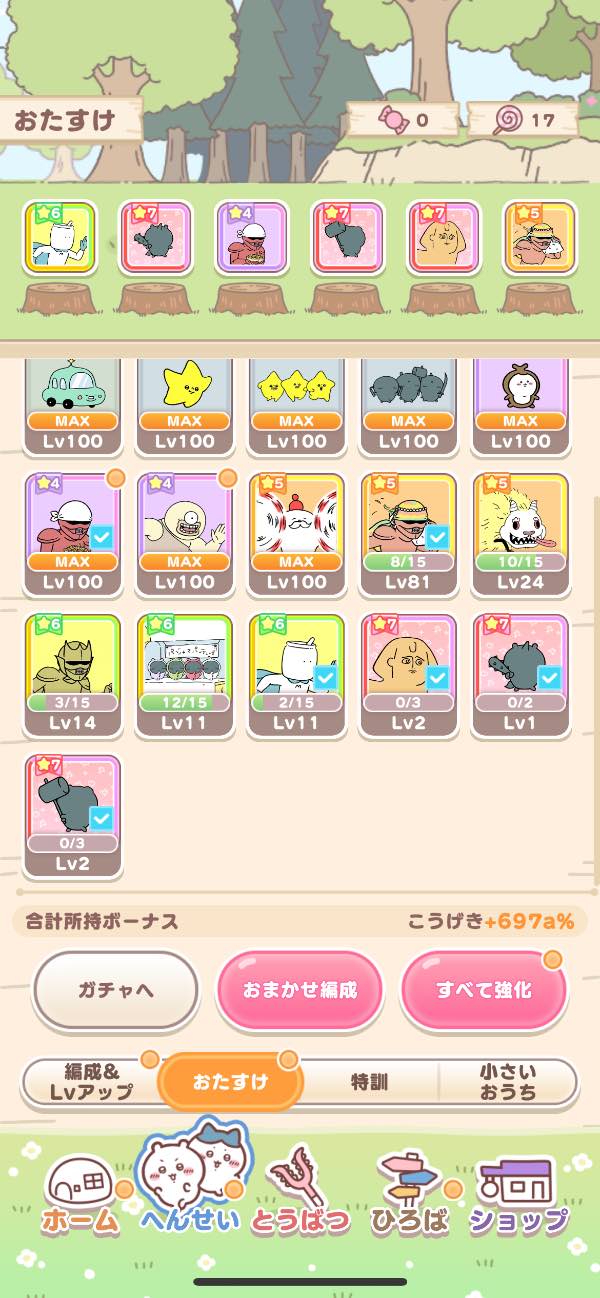600x1298 pixels.
Task: Select おまかせ編成 auto formation
Action: 299,990
